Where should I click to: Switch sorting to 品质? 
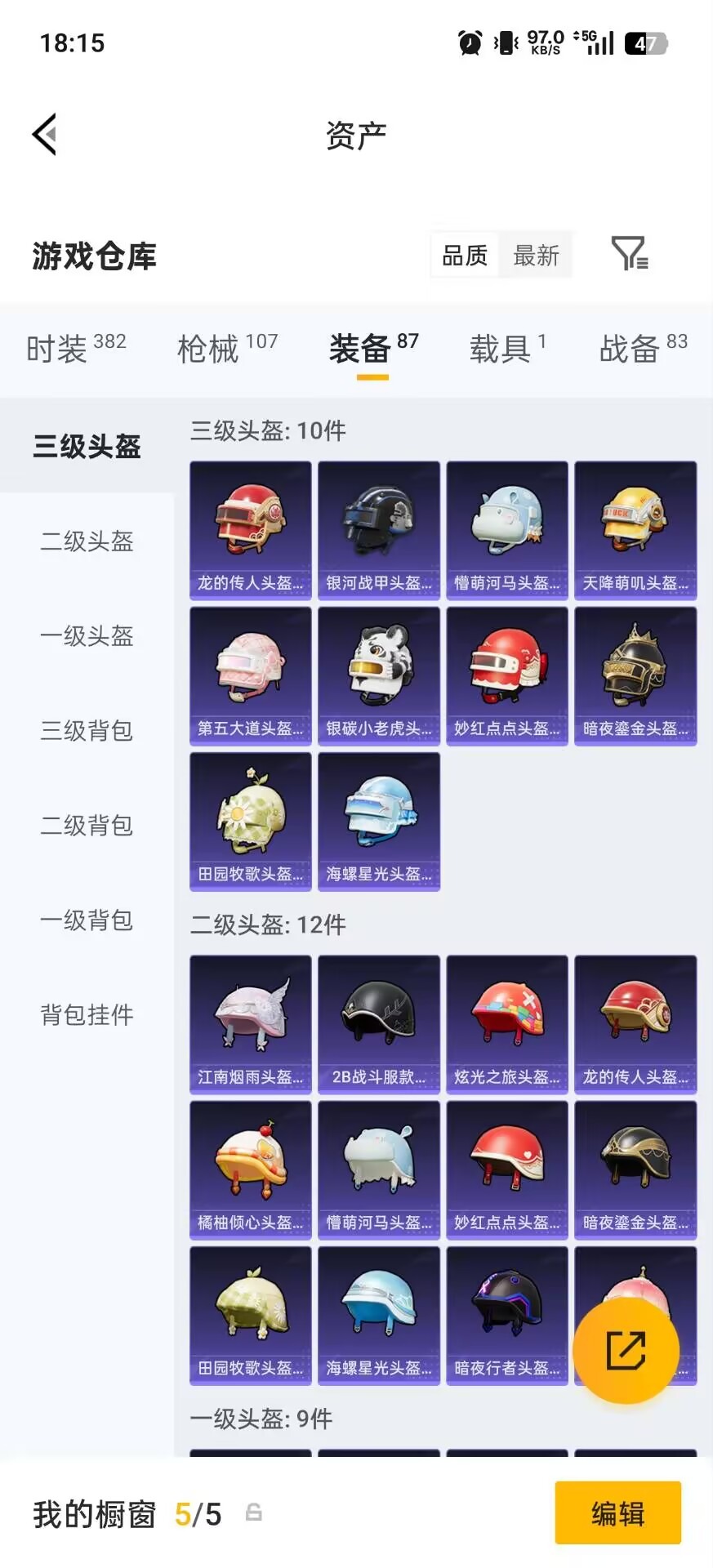pos(463,255)
